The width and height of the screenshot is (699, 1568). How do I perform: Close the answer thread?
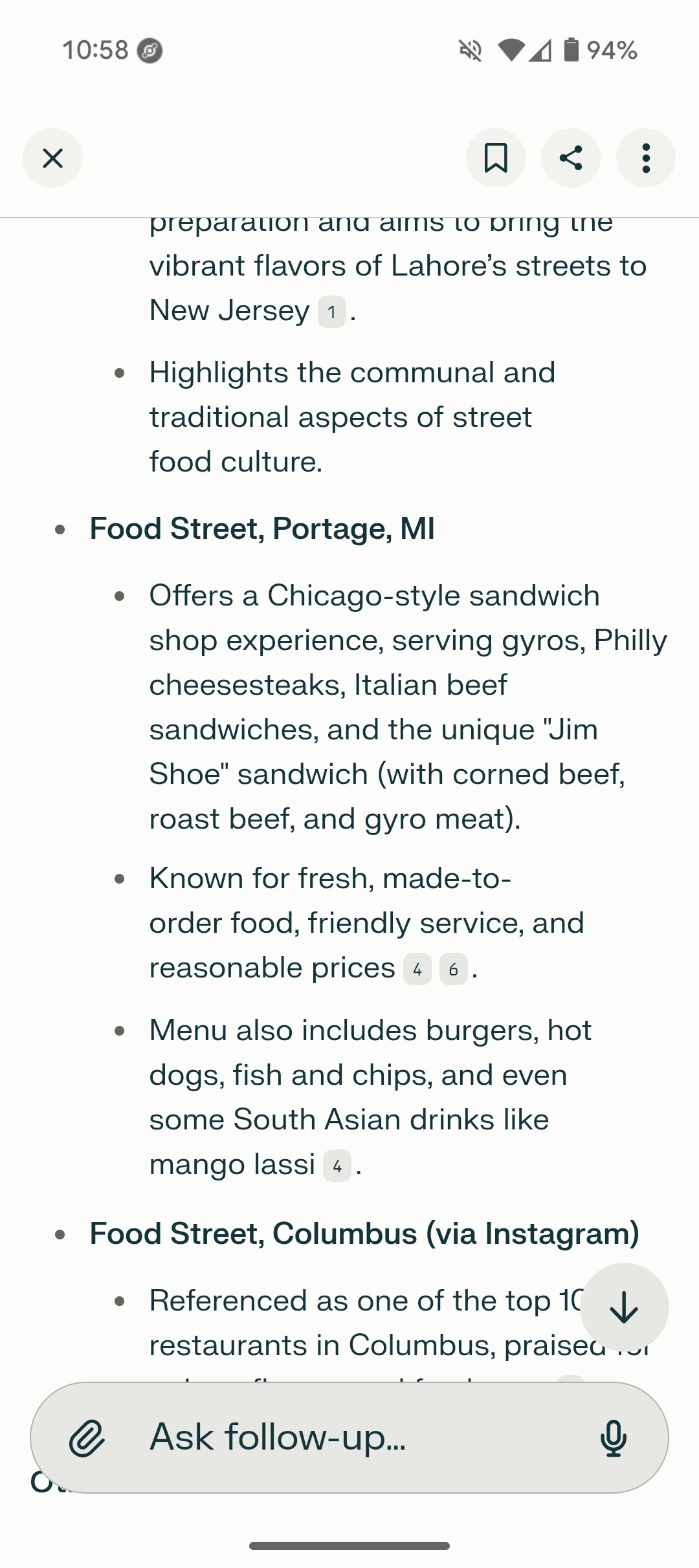point(52,158)
